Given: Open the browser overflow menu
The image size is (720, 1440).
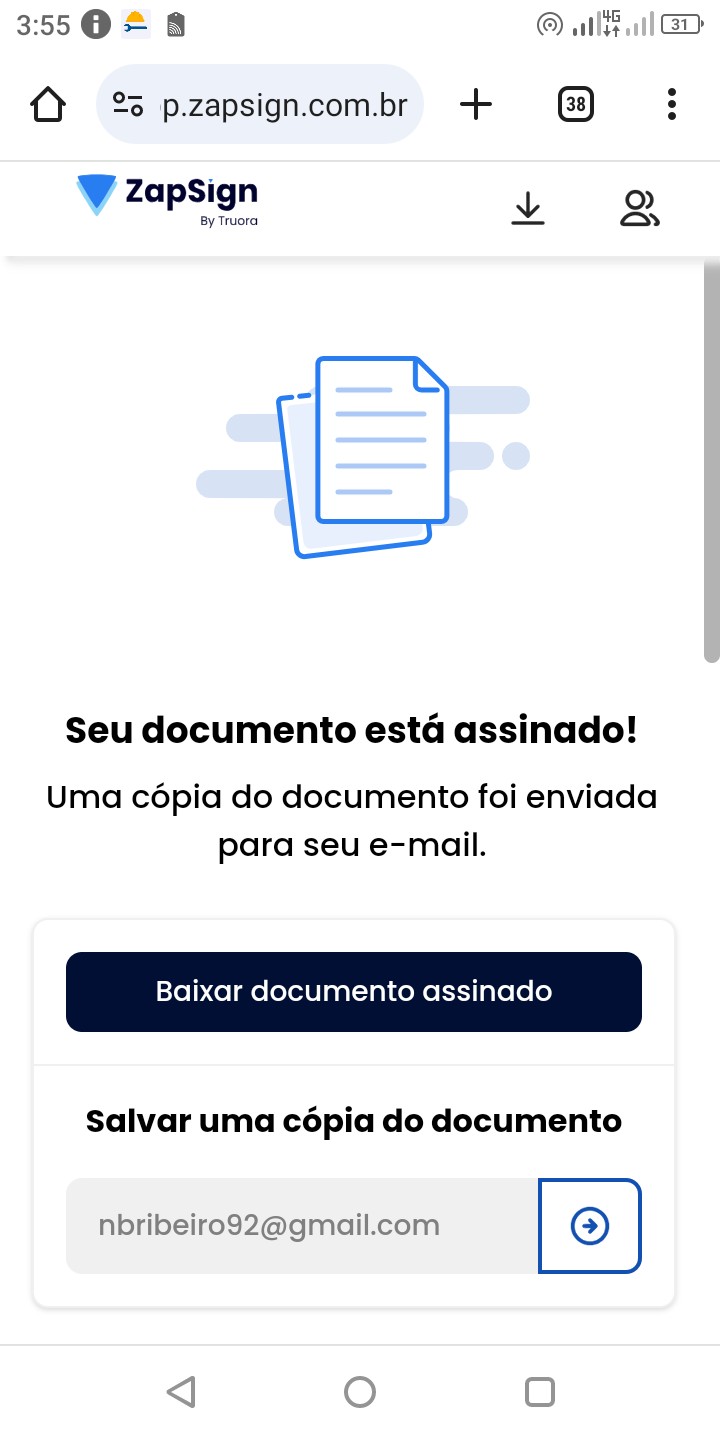Looking at the screenshot, I should point(671,104).
